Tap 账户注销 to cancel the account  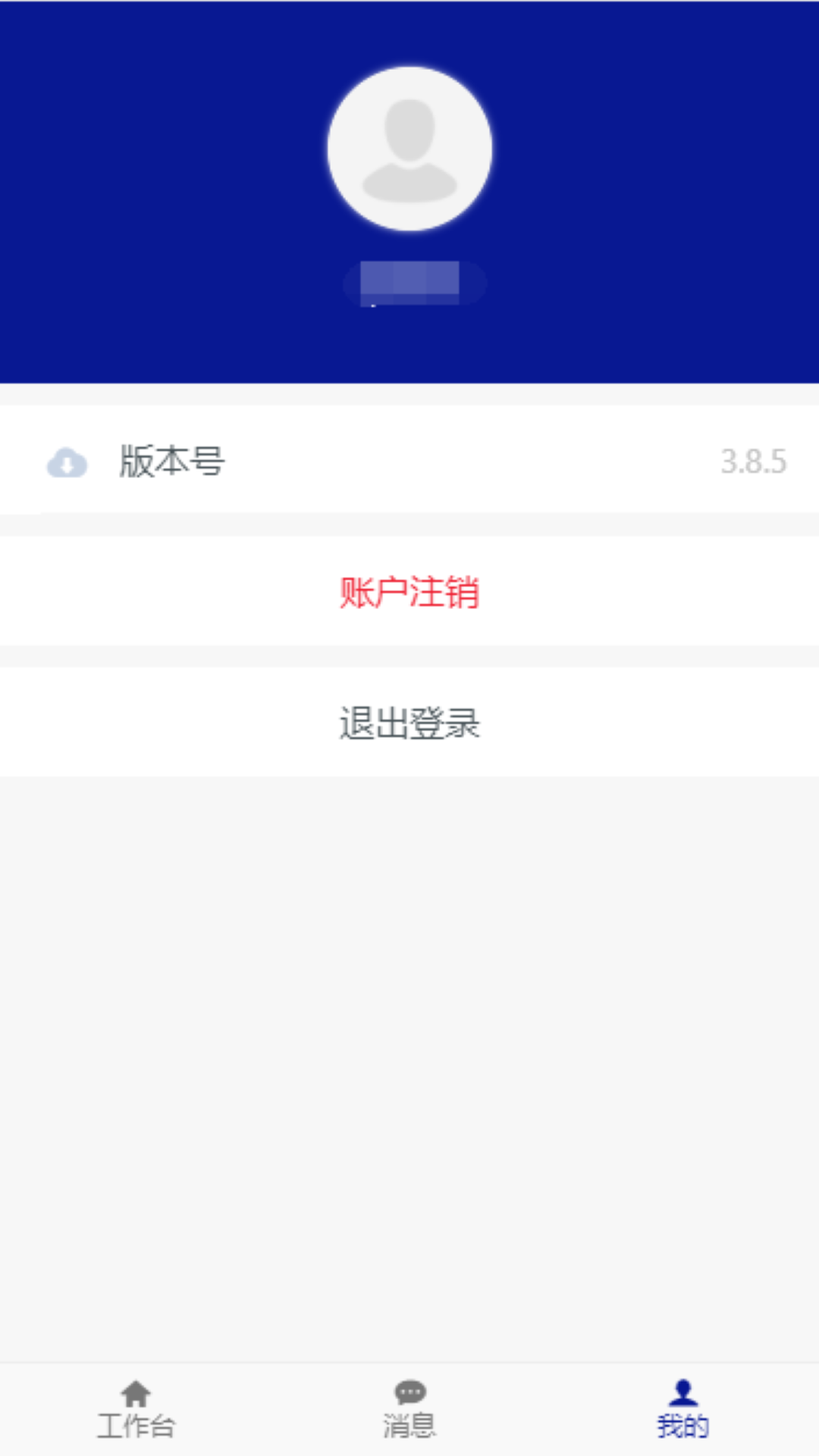click(x=409, y=592)
